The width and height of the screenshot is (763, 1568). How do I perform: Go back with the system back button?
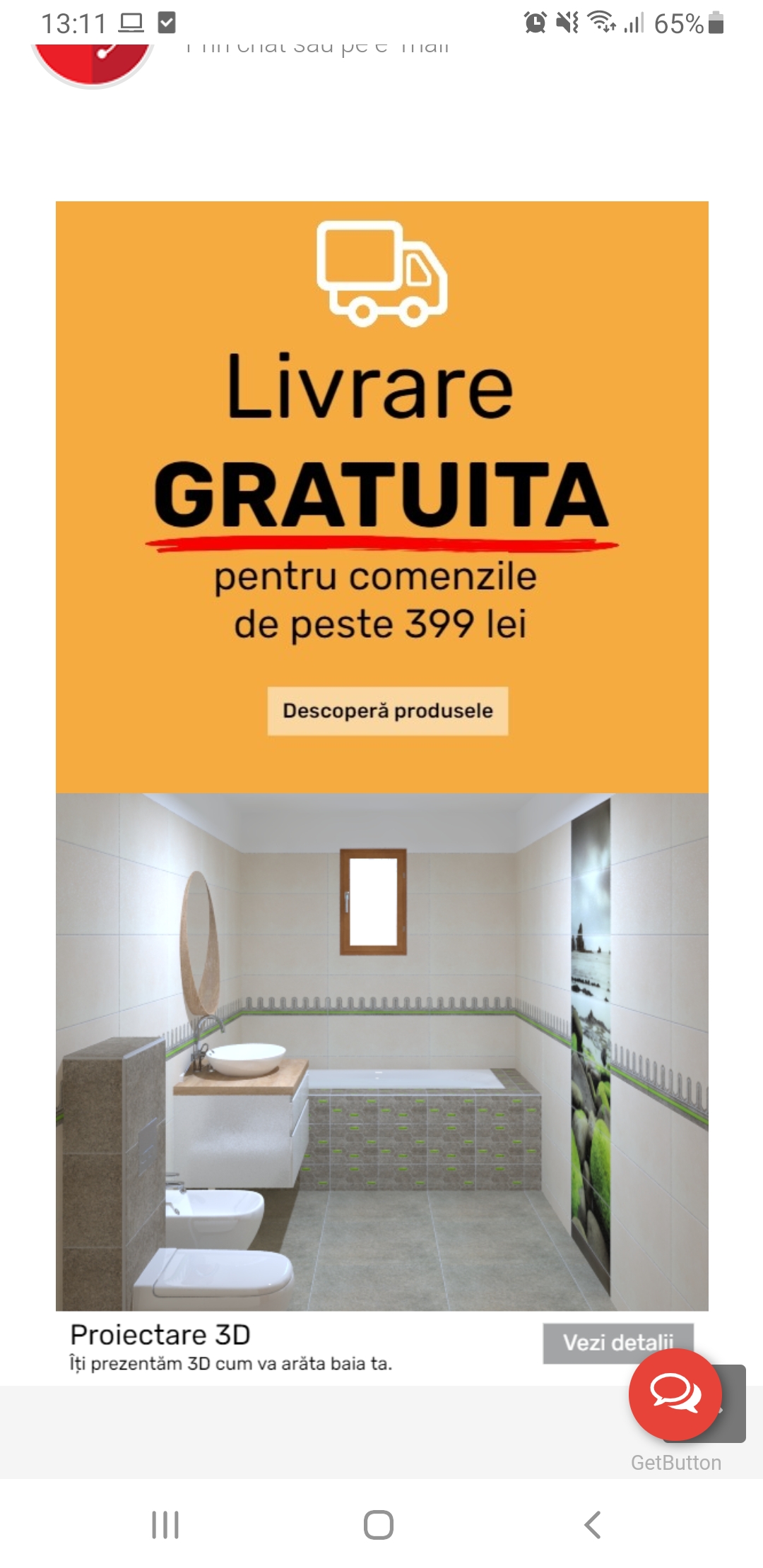tap(593, 1524)
